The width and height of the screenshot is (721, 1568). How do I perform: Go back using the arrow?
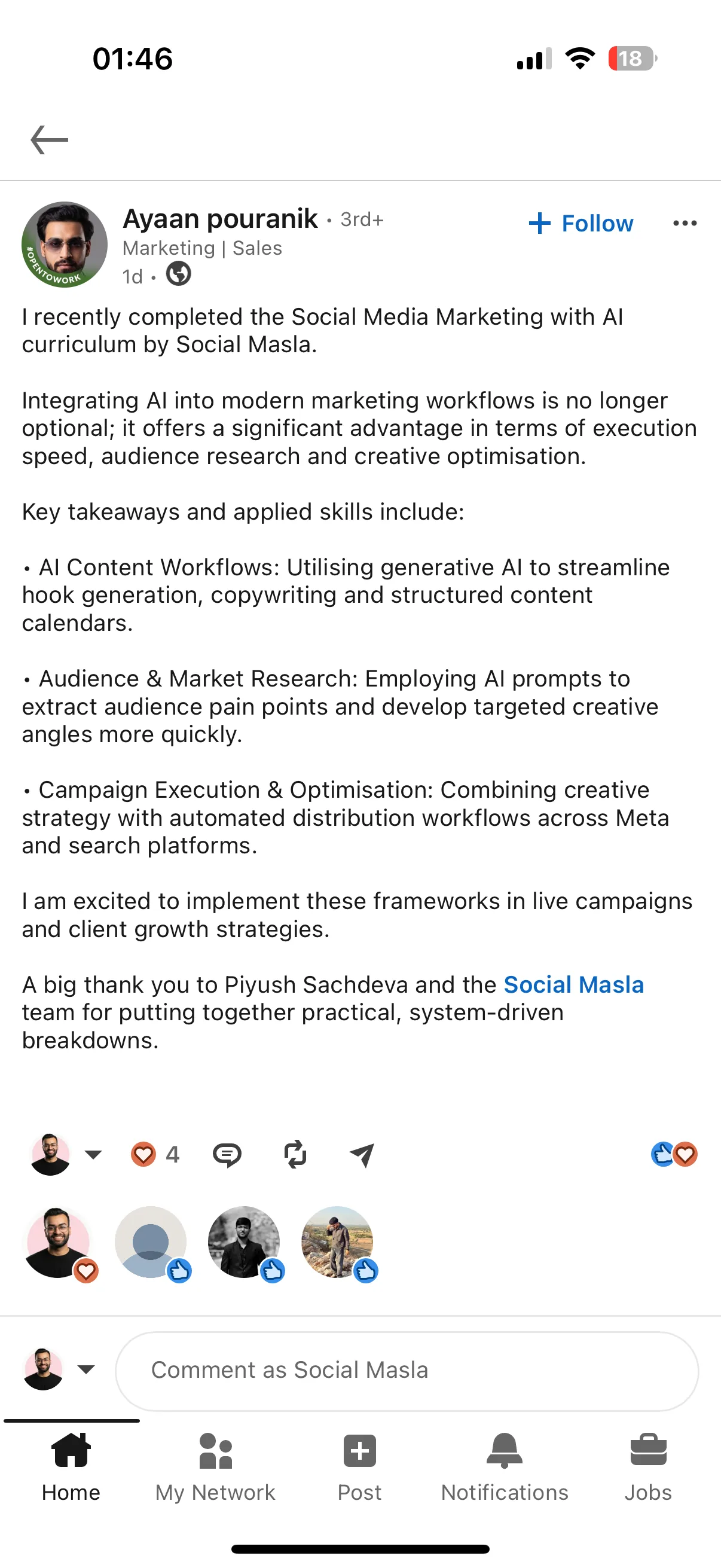(x=49, y=140)
